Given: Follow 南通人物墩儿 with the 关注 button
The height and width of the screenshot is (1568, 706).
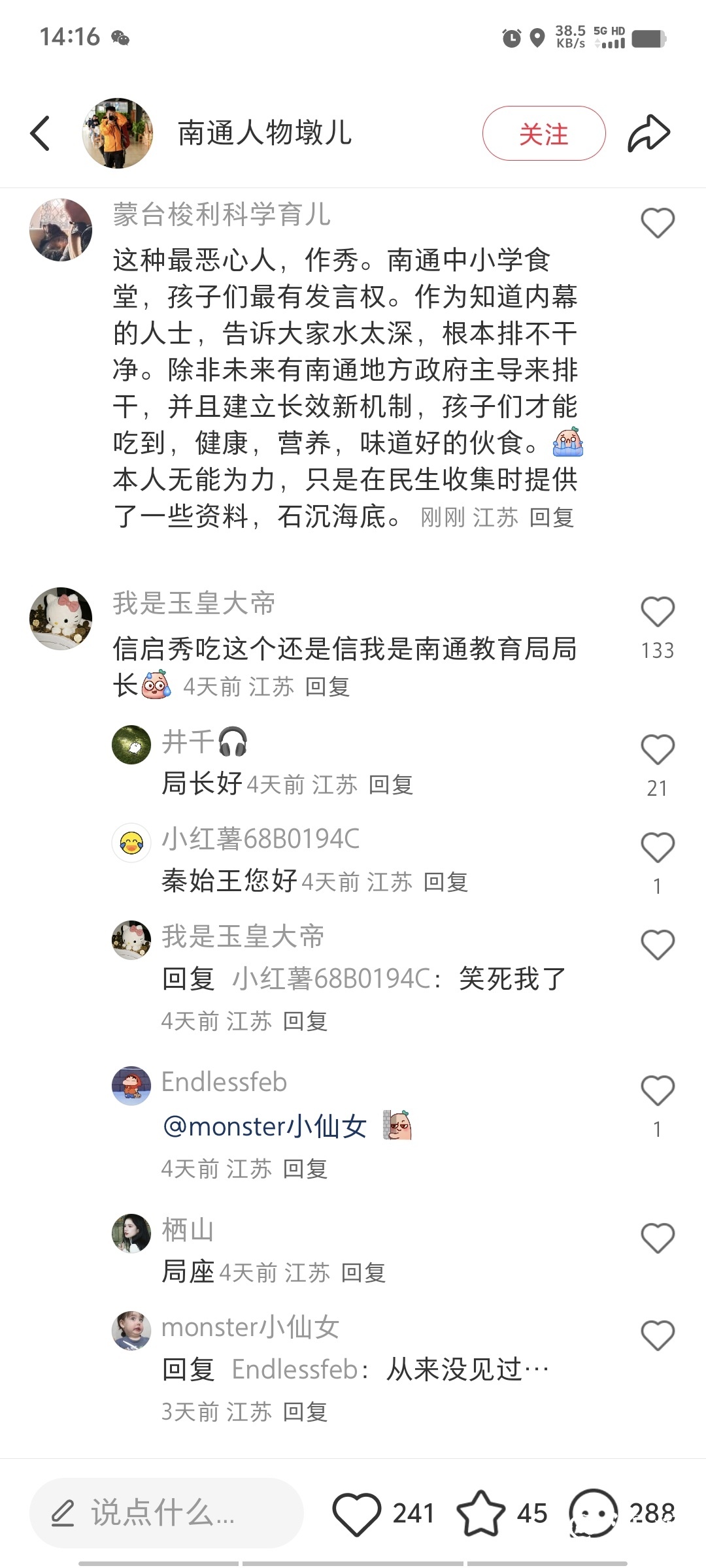Looking at the screenshot, I should [543, 134].
